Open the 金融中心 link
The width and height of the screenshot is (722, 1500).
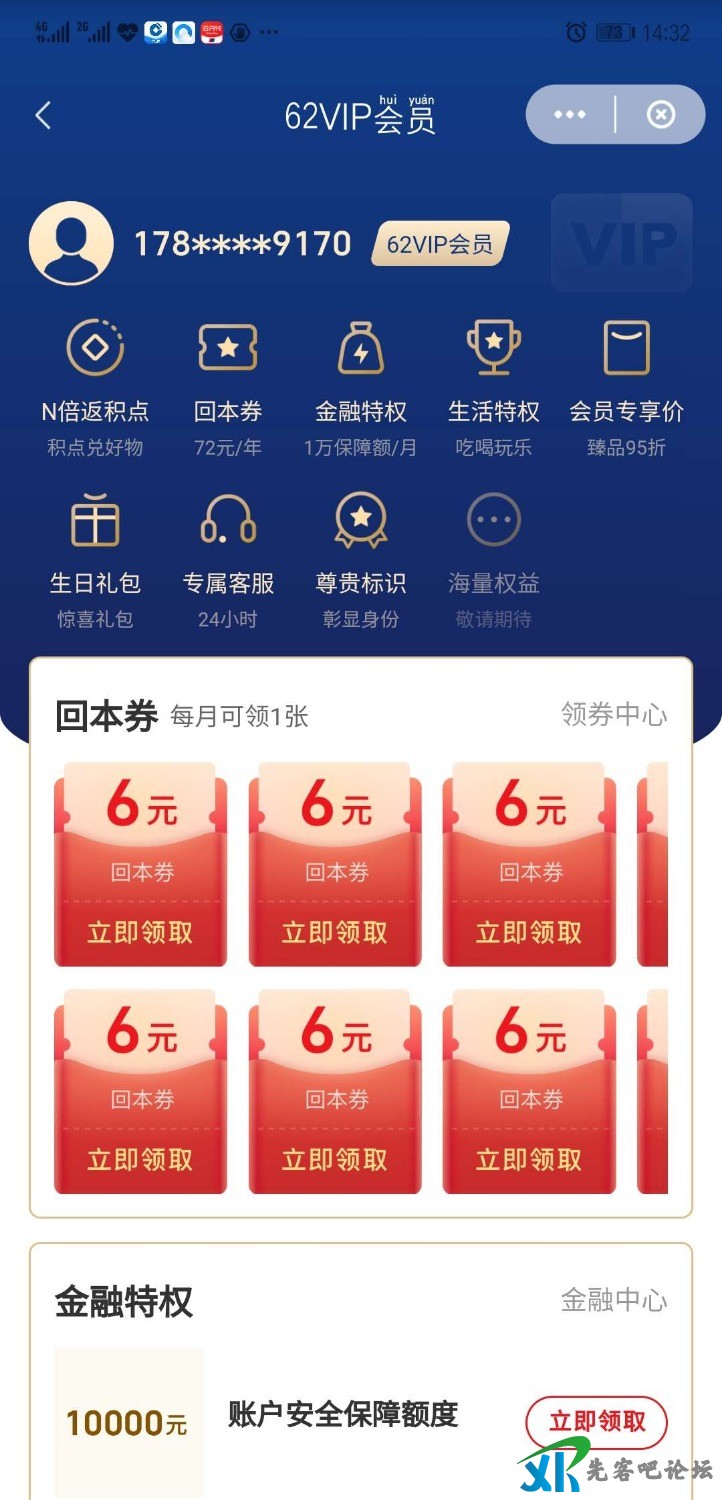click(x=613, y=1300)
